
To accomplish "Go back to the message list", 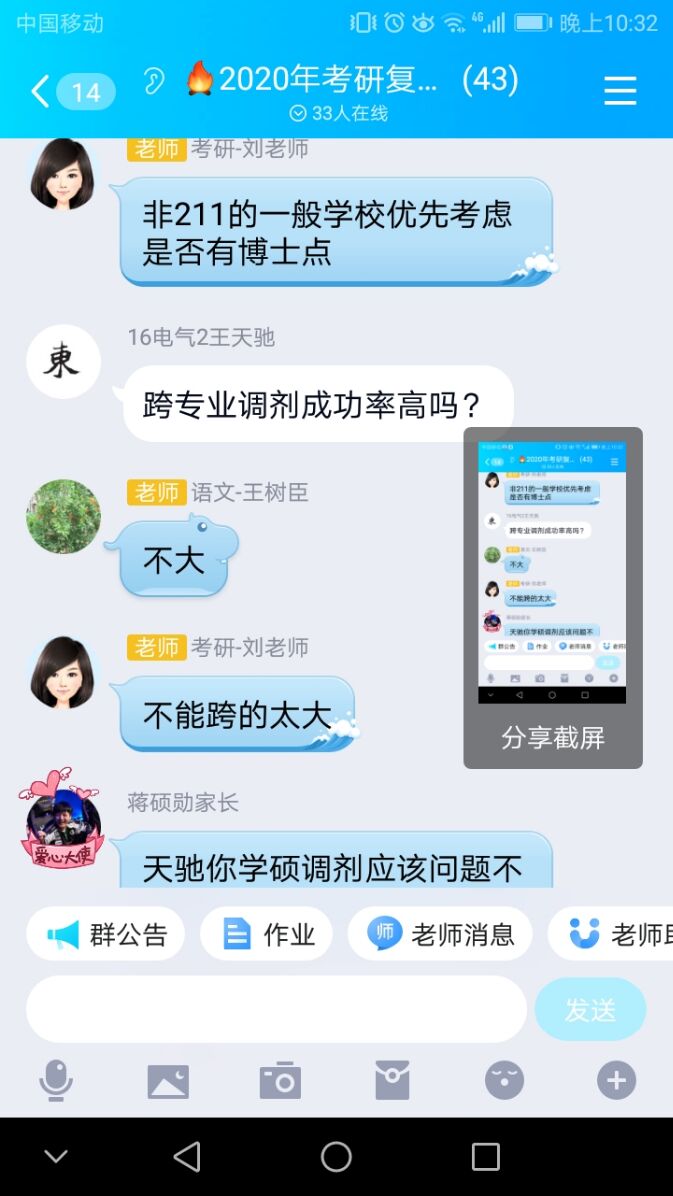I will coord(42,92).
